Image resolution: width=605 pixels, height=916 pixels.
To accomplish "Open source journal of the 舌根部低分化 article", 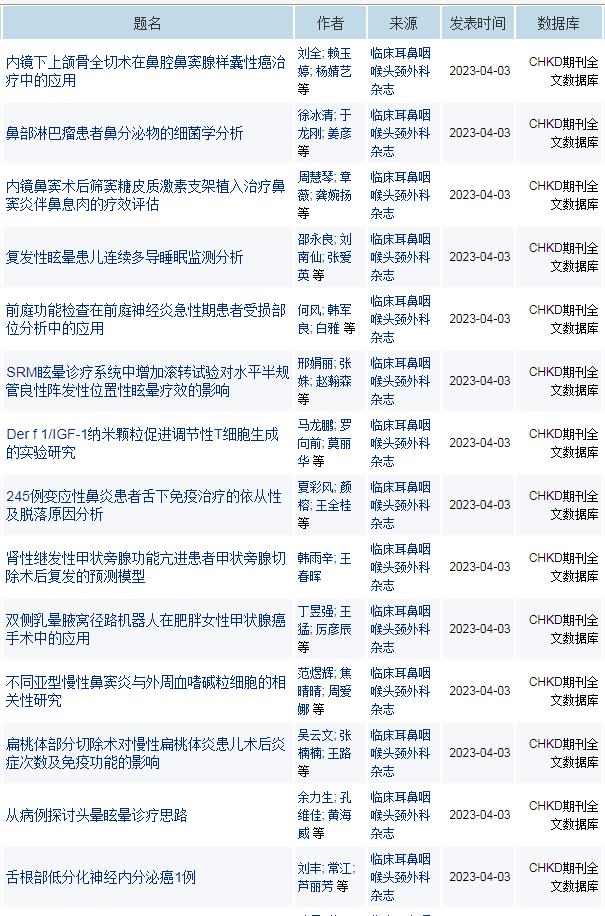I will [x=400, y=877].
